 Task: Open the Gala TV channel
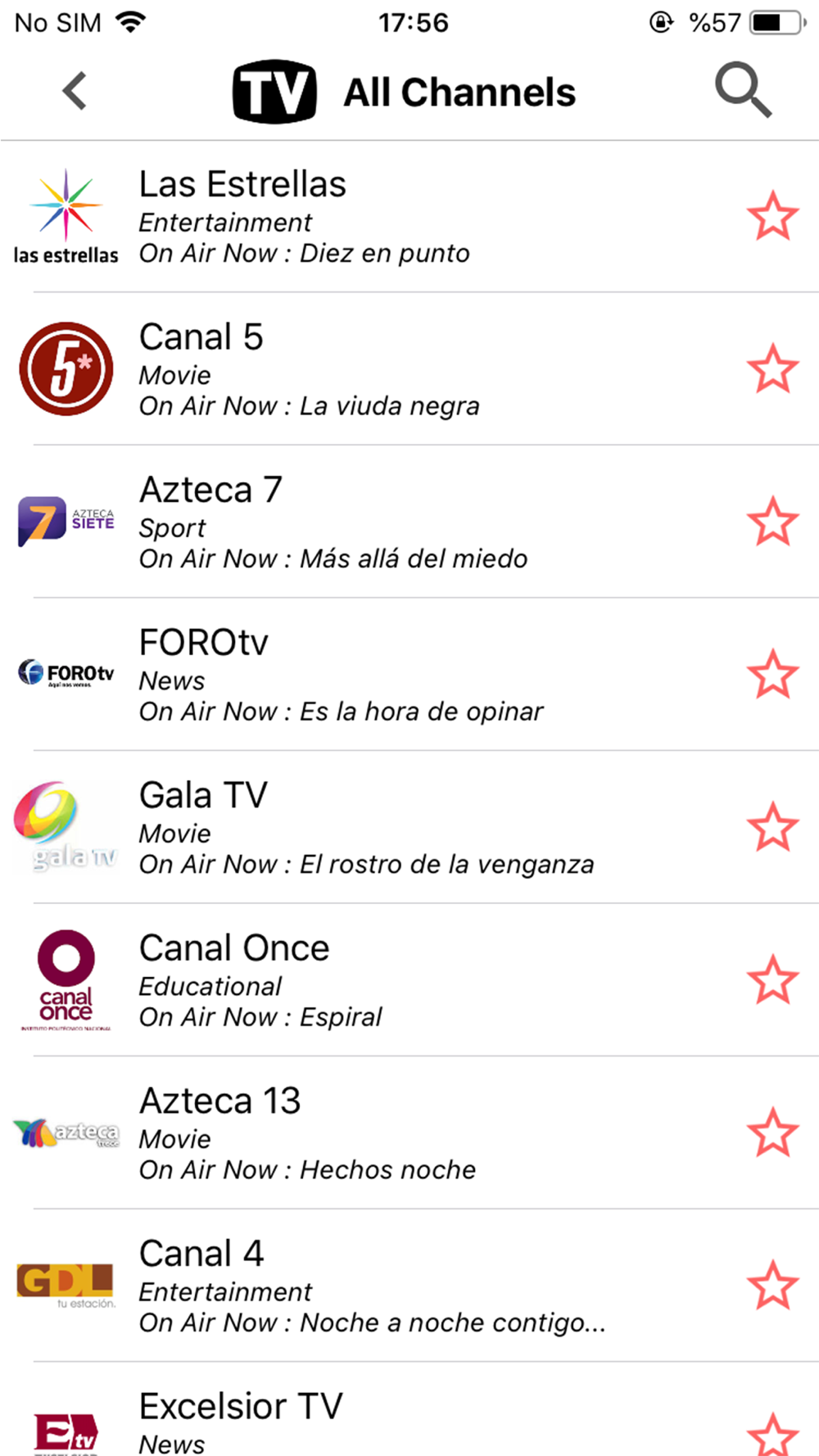tap(409, 827)
